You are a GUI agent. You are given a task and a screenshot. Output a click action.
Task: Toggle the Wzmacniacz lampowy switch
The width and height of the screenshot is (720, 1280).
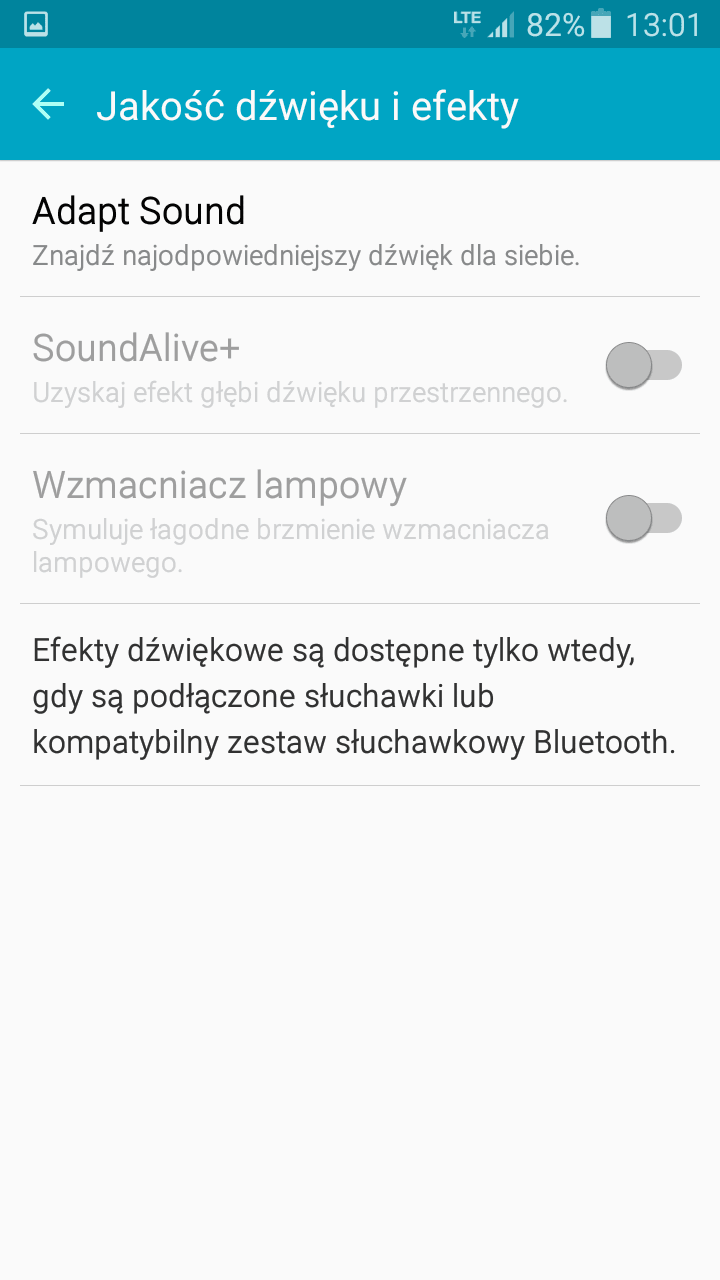pos(644,519)
